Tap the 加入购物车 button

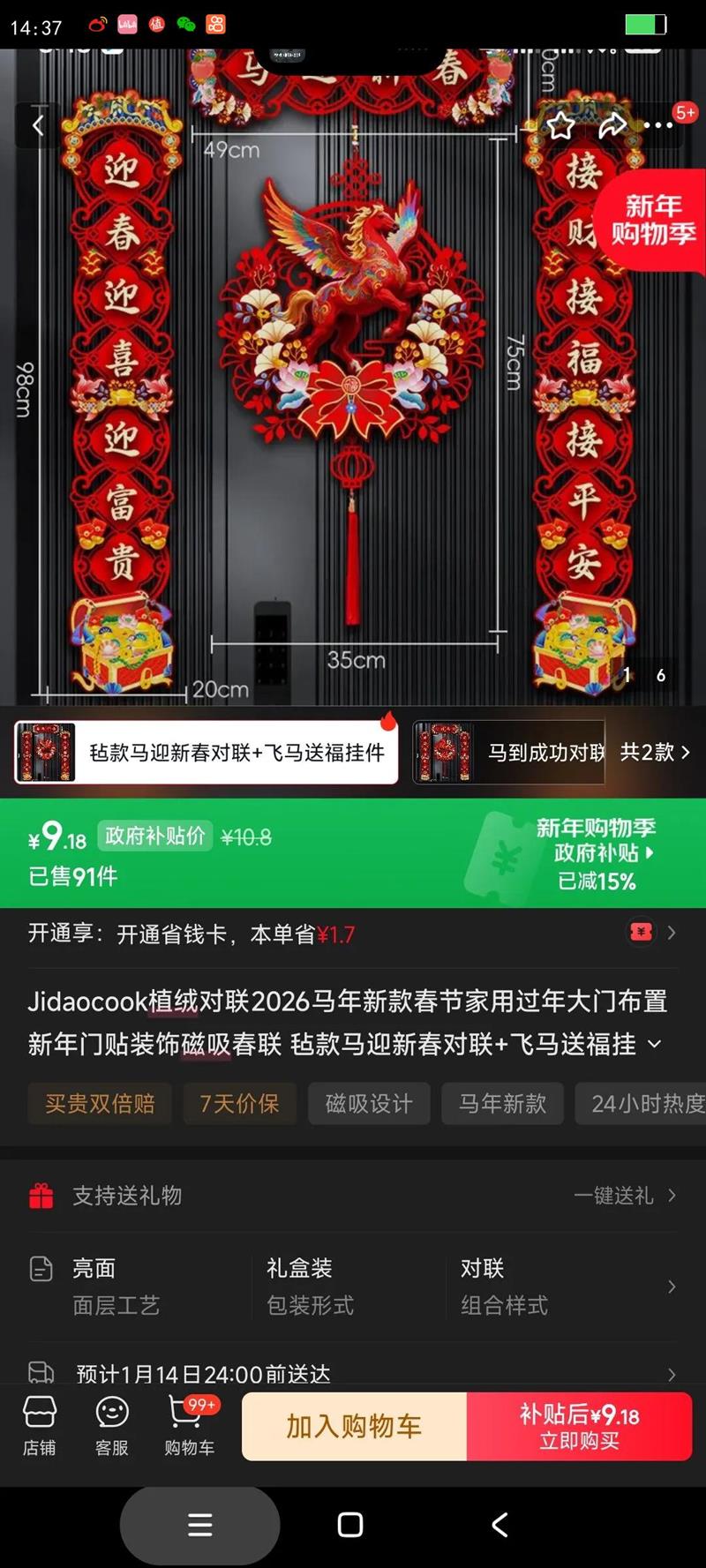tap(353, 1427)
